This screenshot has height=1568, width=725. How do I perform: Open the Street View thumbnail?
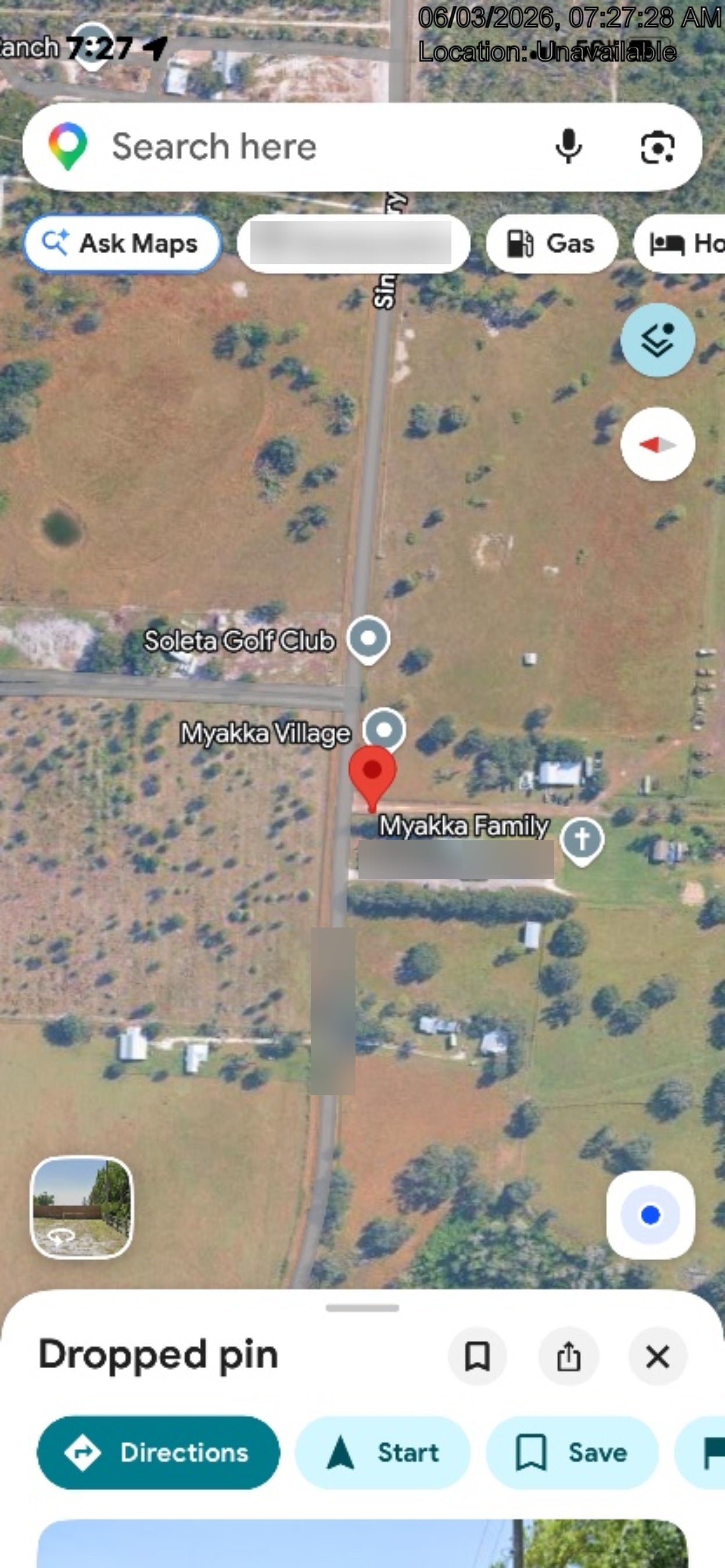[x=81, y=1206]
